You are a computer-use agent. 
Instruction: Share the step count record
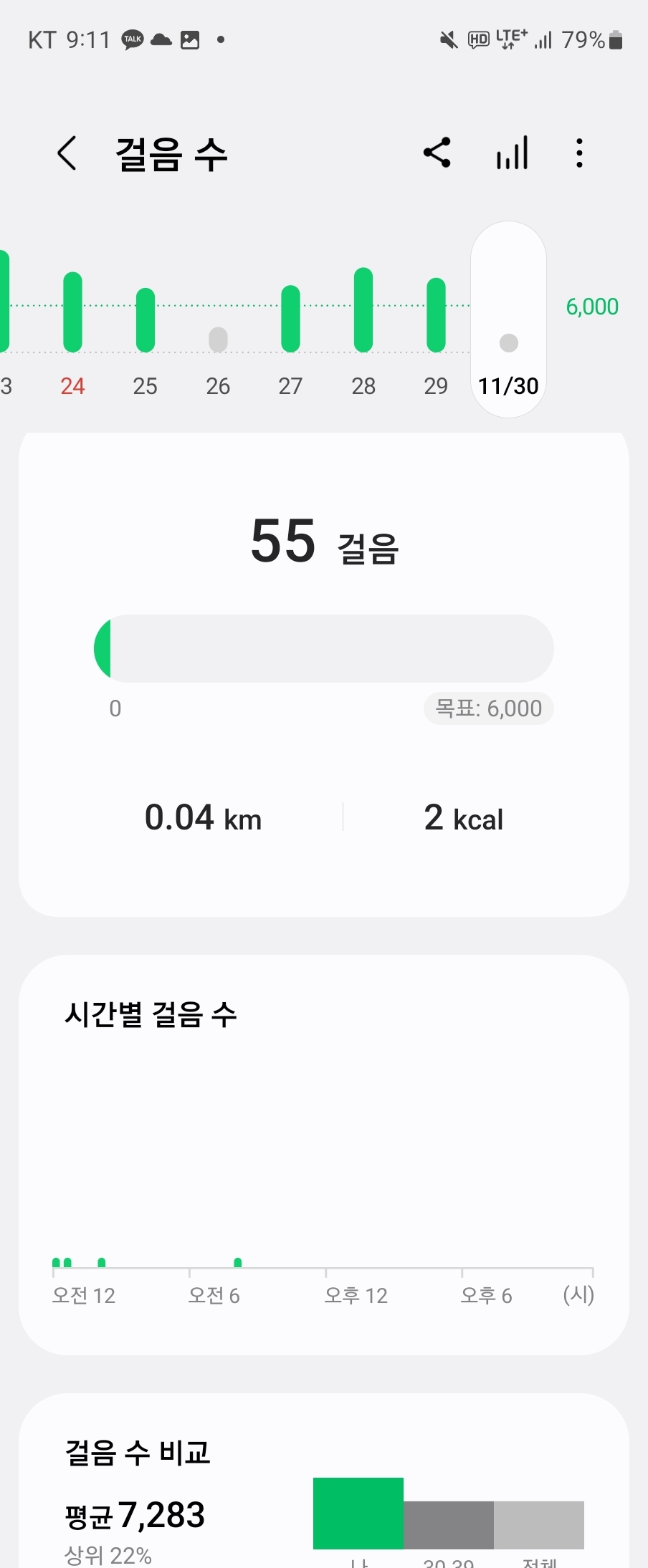(x=437, y=153)
